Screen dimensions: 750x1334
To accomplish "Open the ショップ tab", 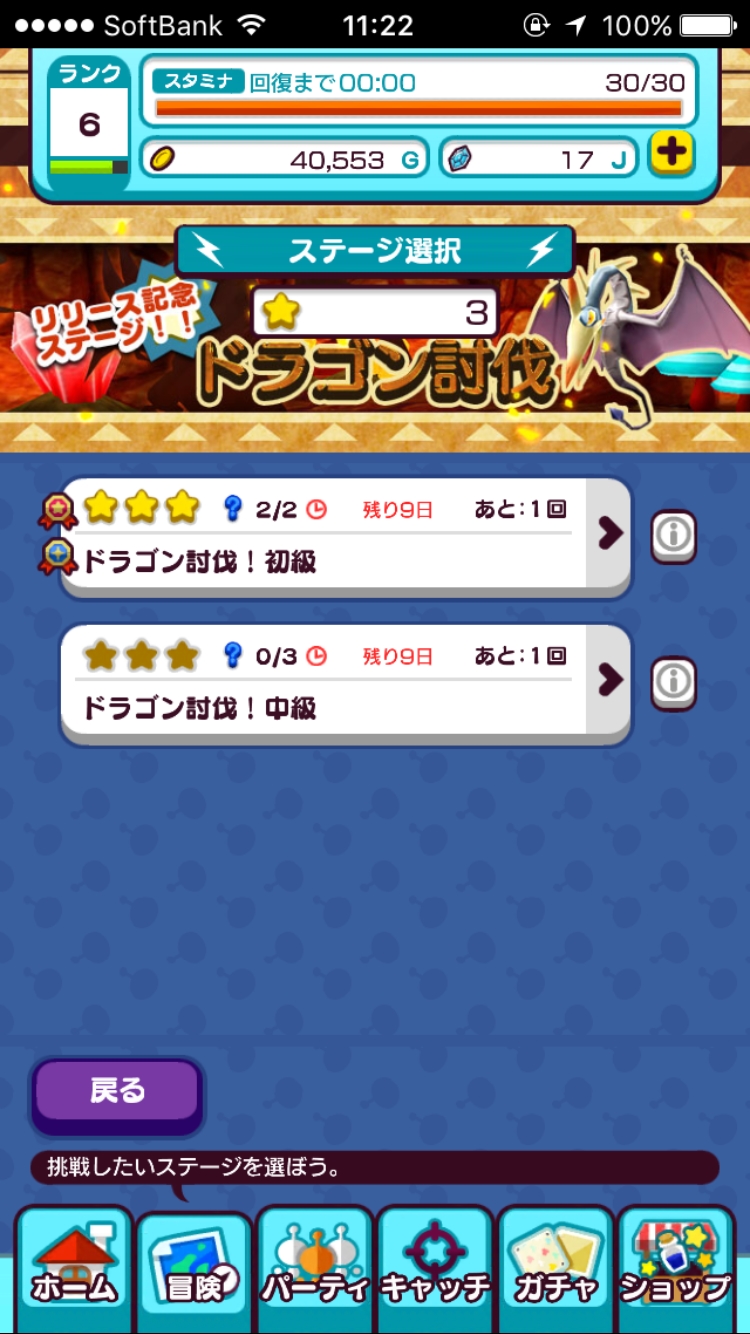I will 676,1268.
